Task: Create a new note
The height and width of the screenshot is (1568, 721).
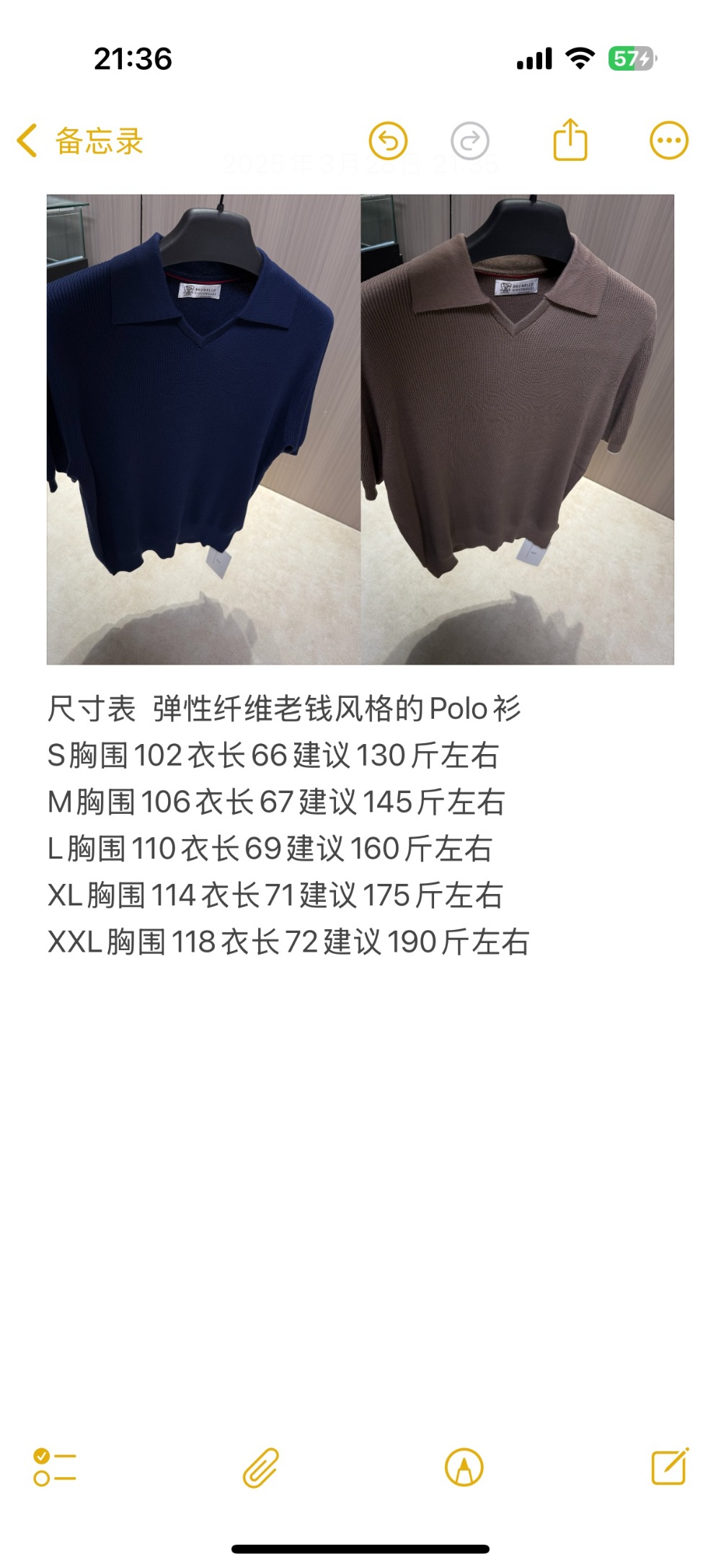Action: pos(670,1466)
